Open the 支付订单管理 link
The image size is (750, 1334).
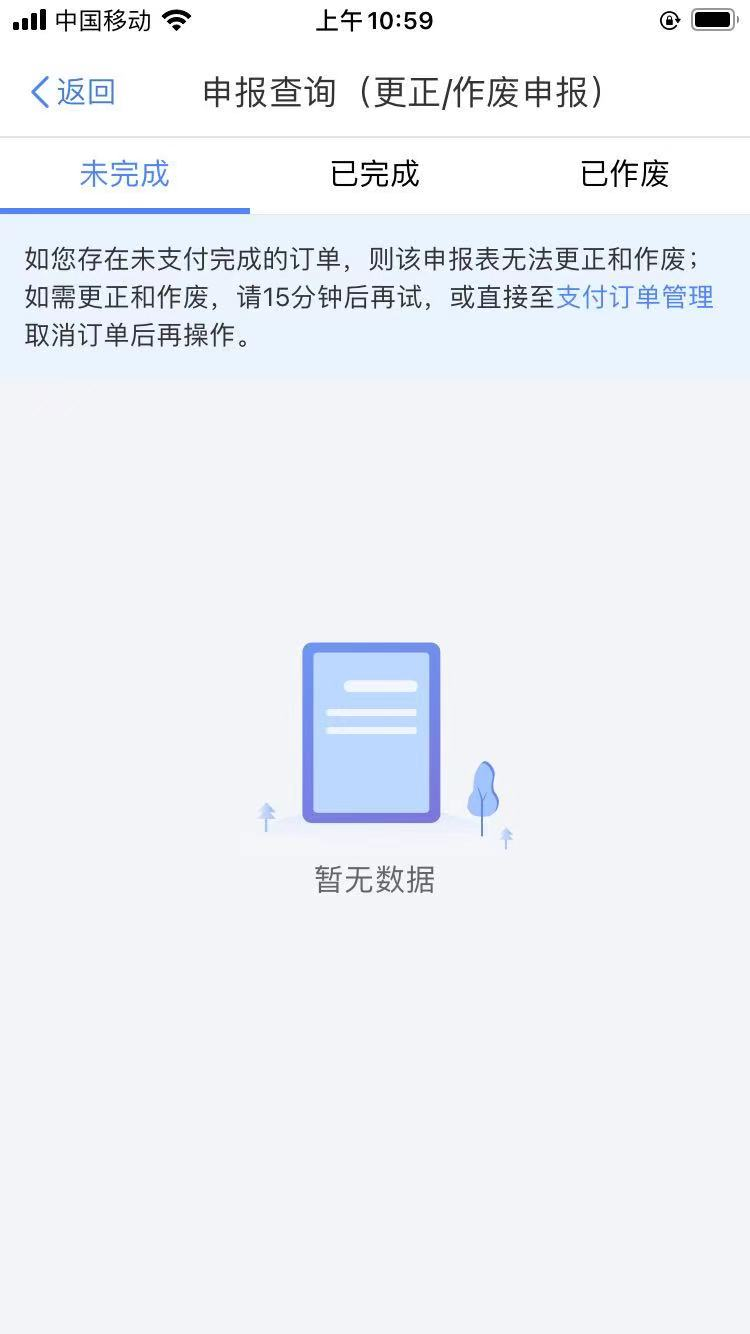coord(635,297)
